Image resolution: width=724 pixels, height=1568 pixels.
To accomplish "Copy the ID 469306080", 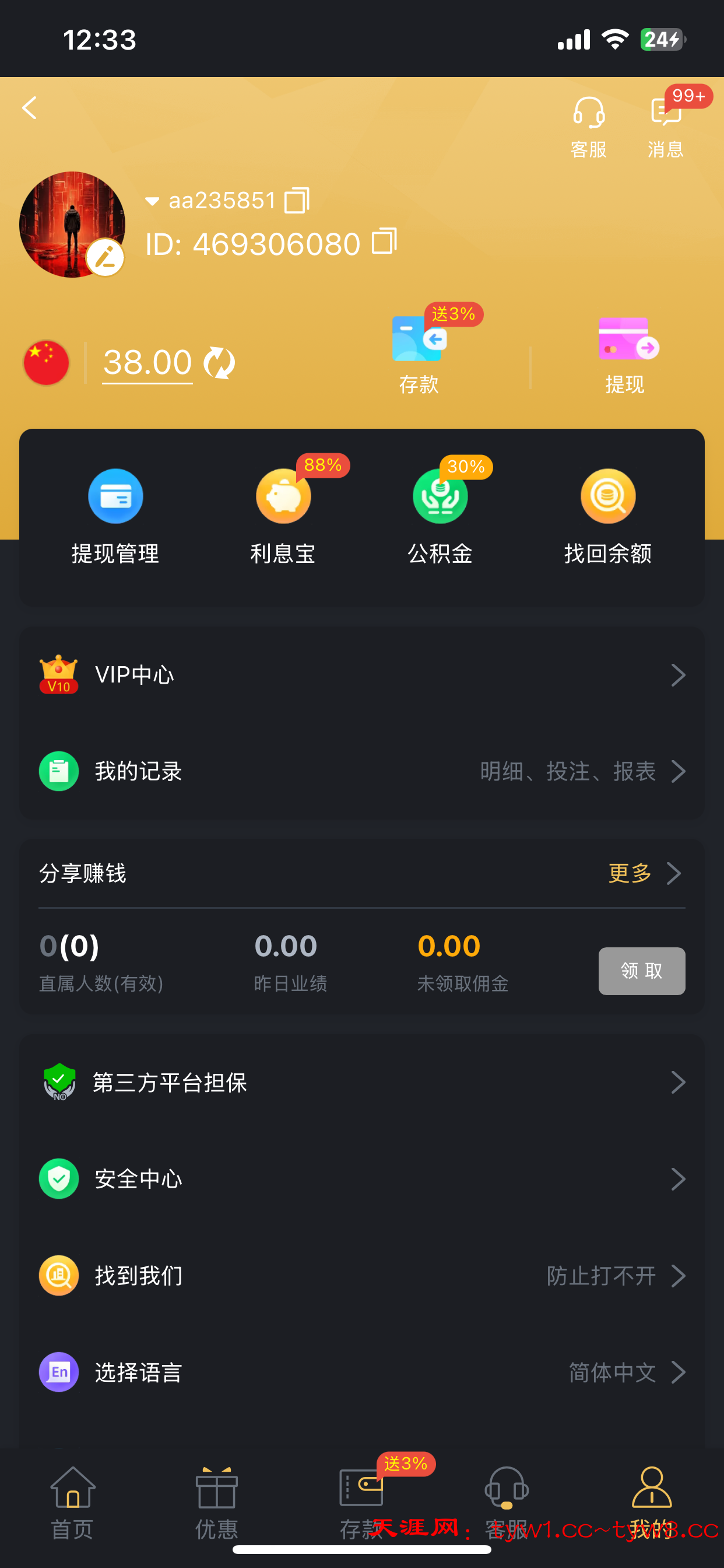I will [x=384, y=242].
